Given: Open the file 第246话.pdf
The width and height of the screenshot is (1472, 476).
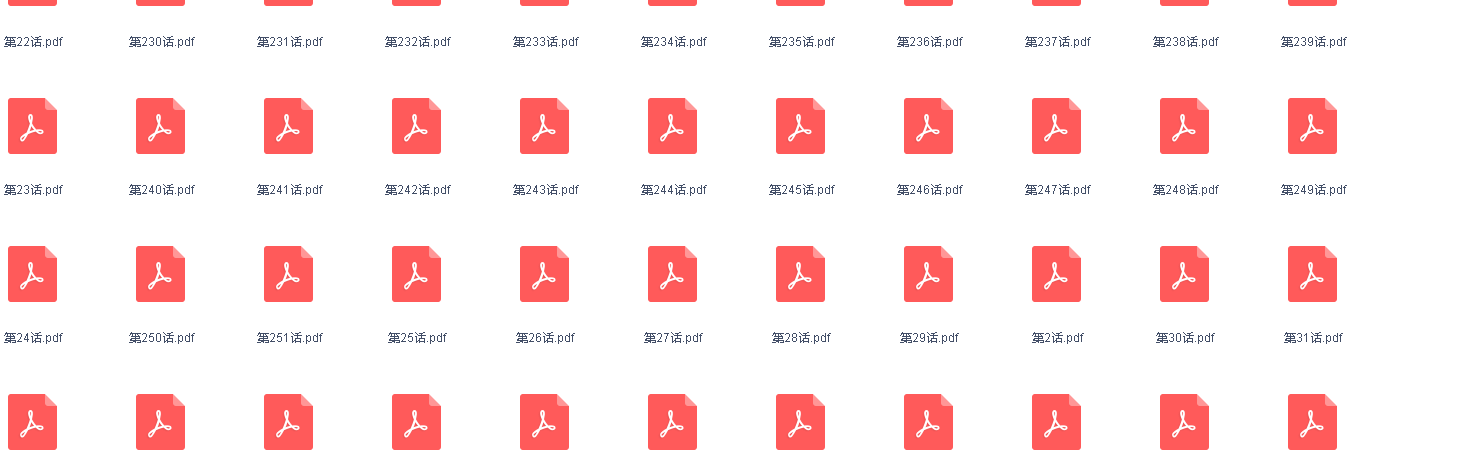Looking at the screenshot, I should (928, 127).
